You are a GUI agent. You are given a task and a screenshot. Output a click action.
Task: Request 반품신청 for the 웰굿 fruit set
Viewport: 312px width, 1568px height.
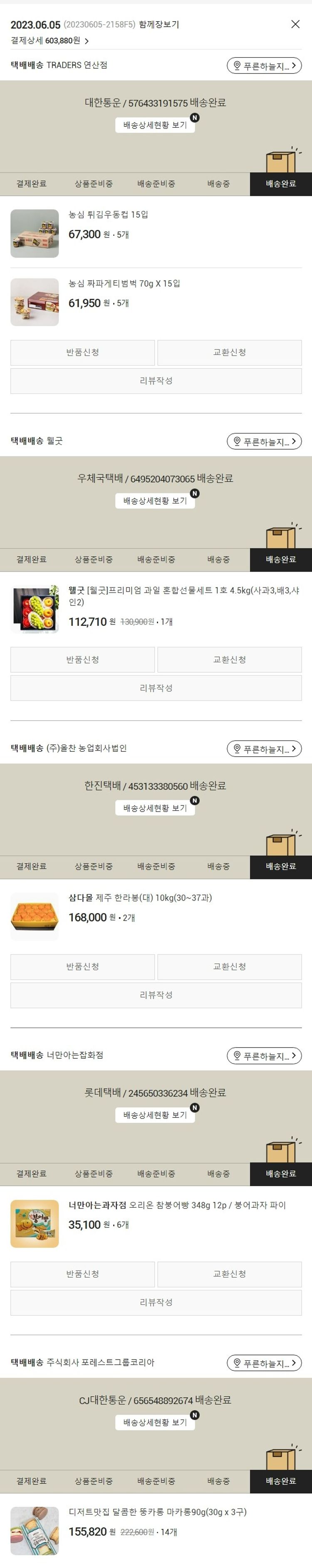tap(83, 659)
